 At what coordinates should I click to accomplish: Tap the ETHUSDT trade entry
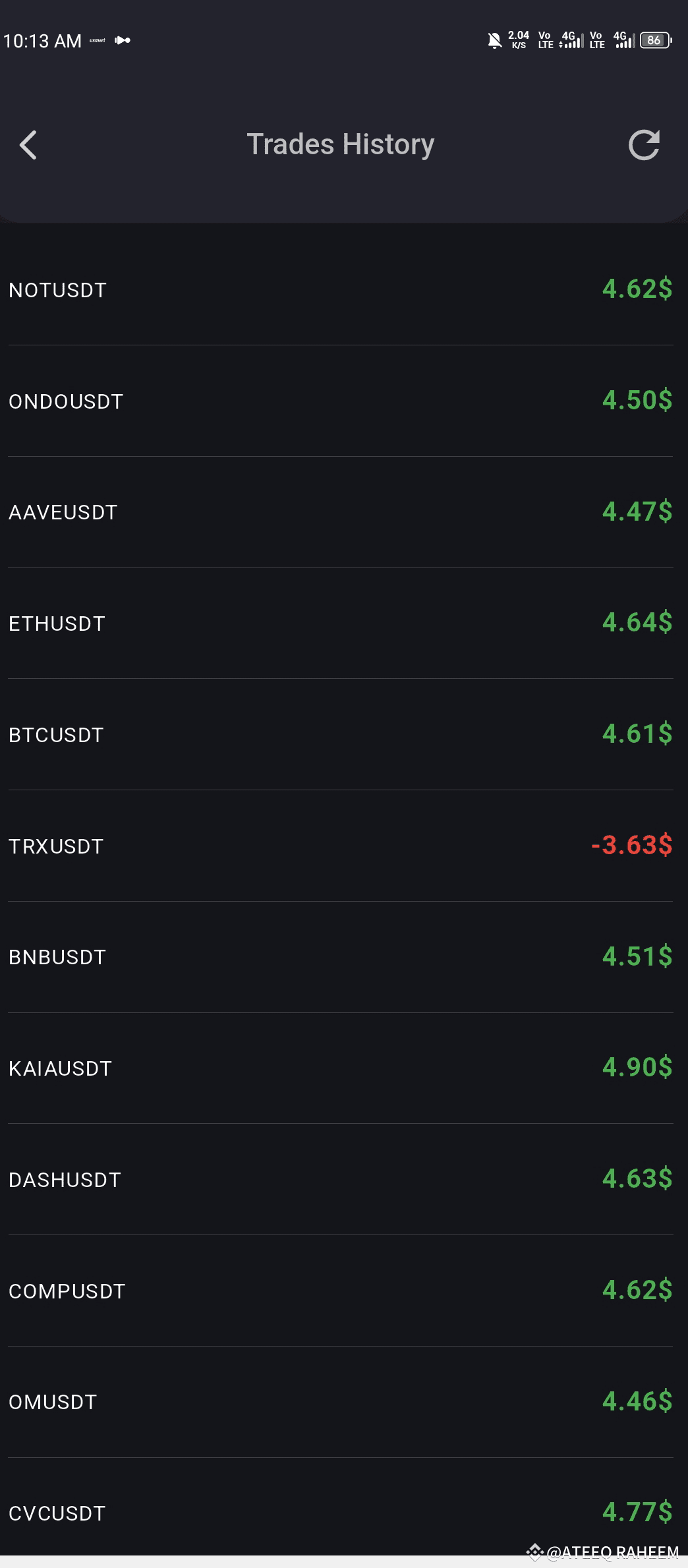point(343,622)
